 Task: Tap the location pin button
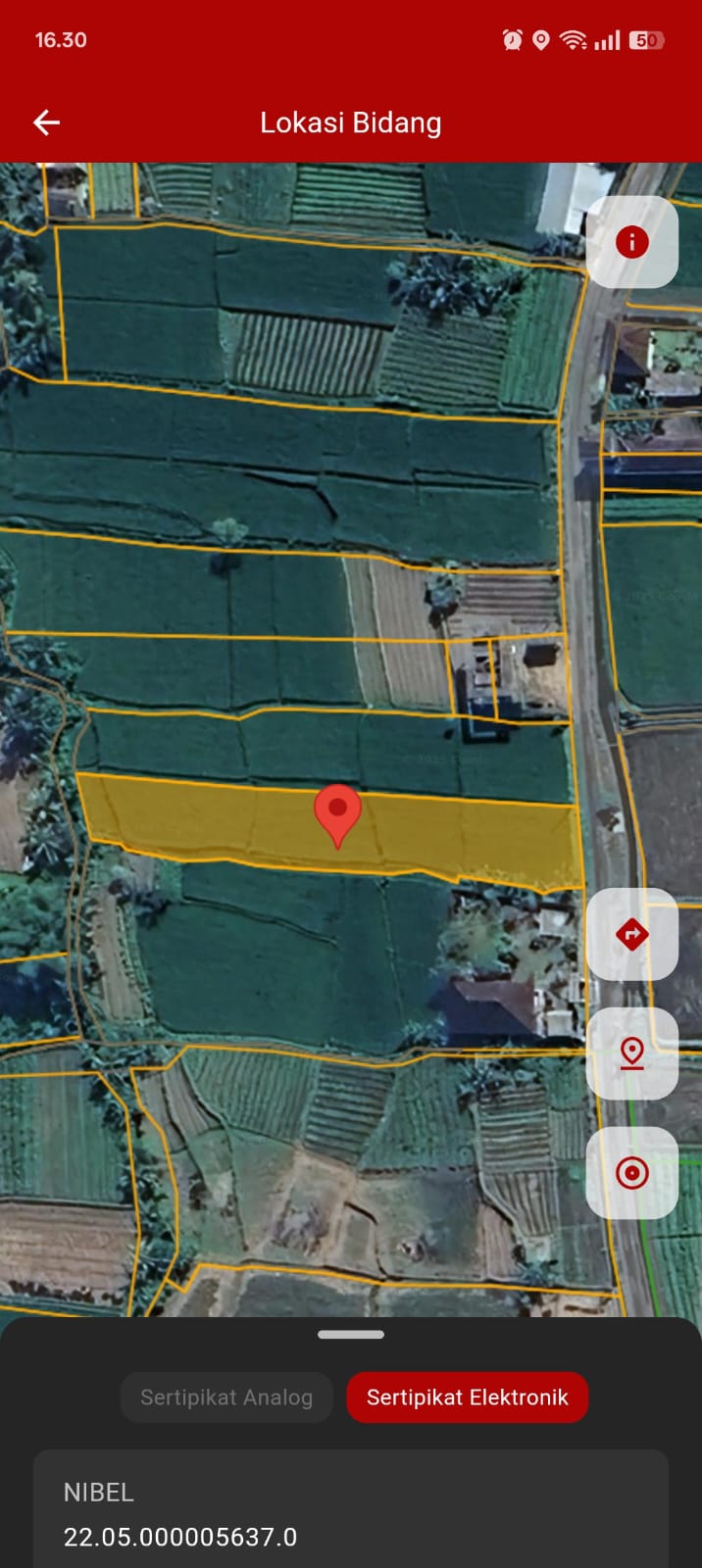click(x=631, y=1053)
